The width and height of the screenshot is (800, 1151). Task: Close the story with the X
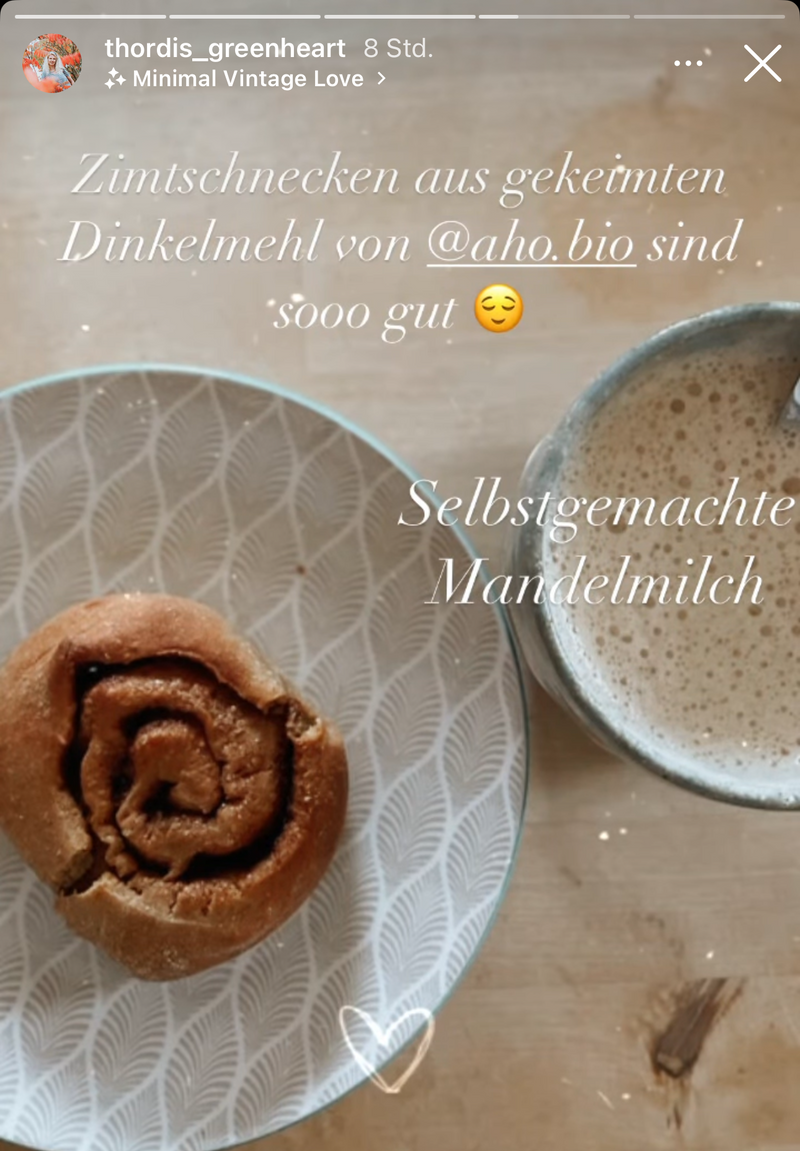coord(762,64)
